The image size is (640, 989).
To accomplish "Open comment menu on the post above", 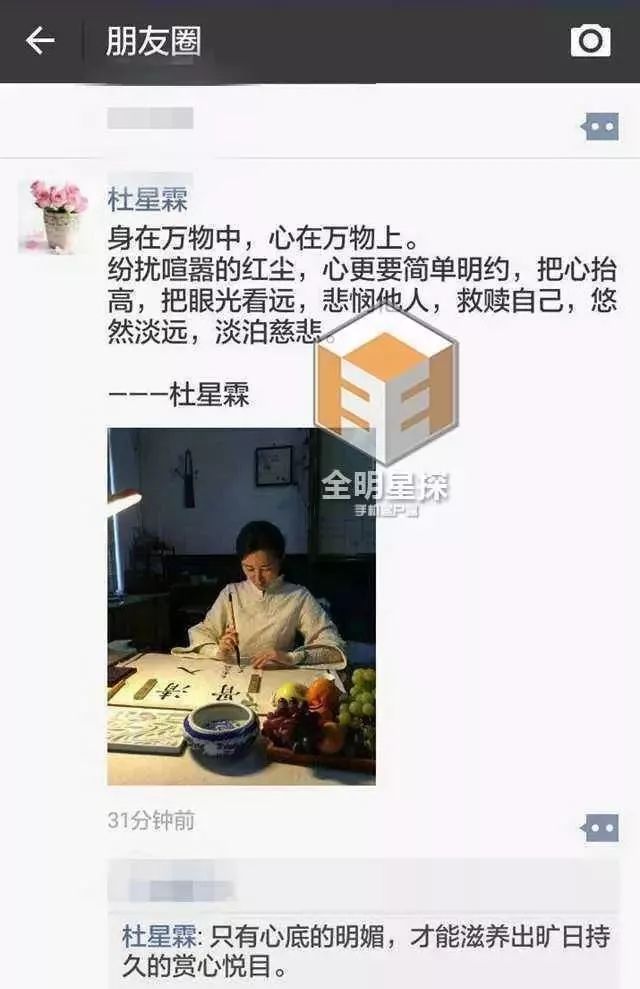I will [x=601, y=126].
